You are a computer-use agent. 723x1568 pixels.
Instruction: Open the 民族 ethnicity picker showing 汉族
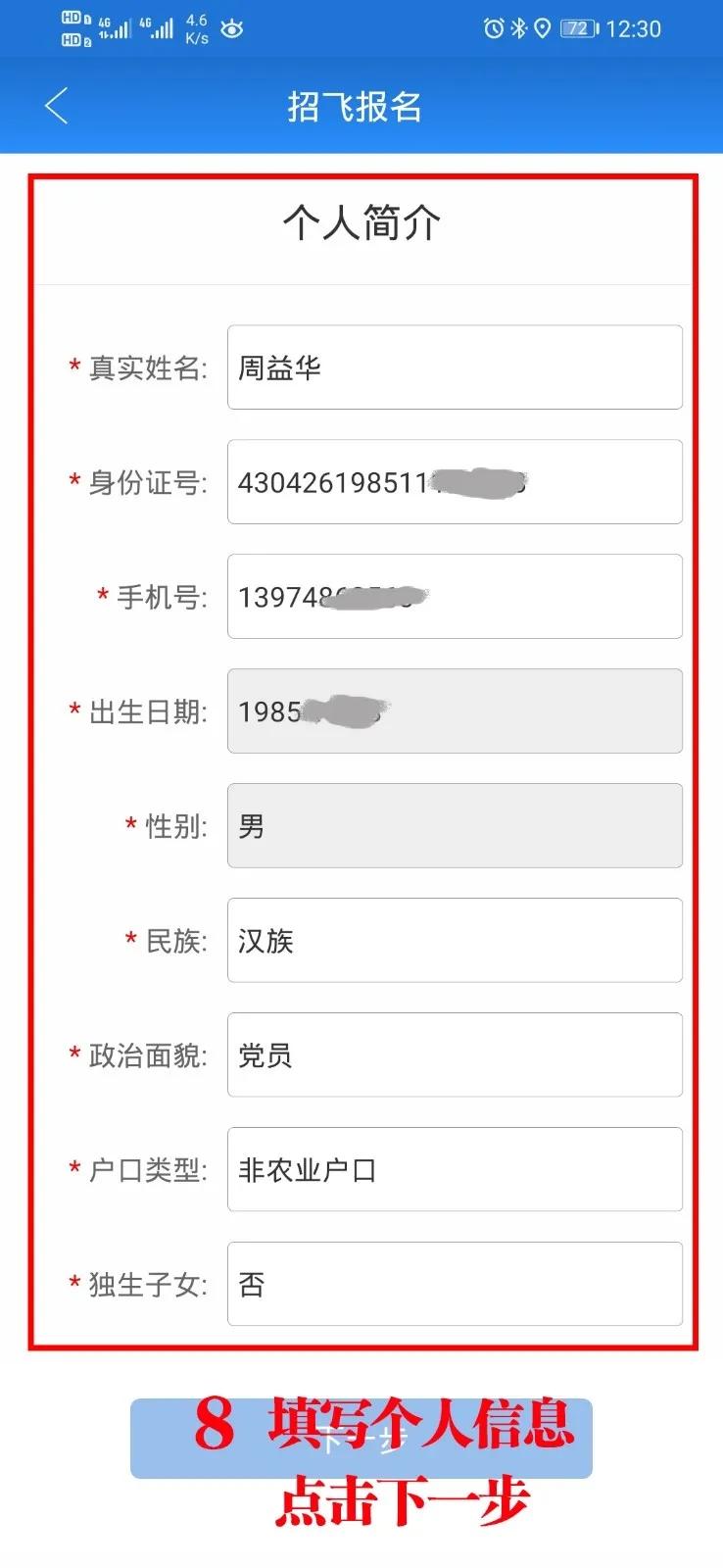[454, 941]
